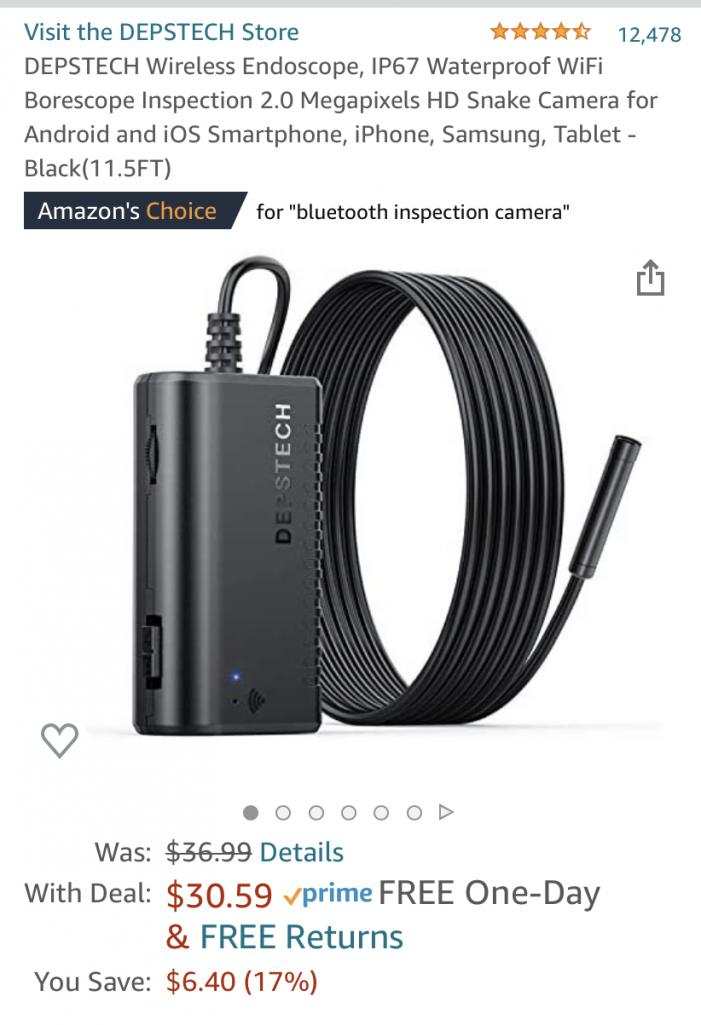Play the product video indicator
The height and width of the screenshot is (1025, 701).
[x=447, y=812]
